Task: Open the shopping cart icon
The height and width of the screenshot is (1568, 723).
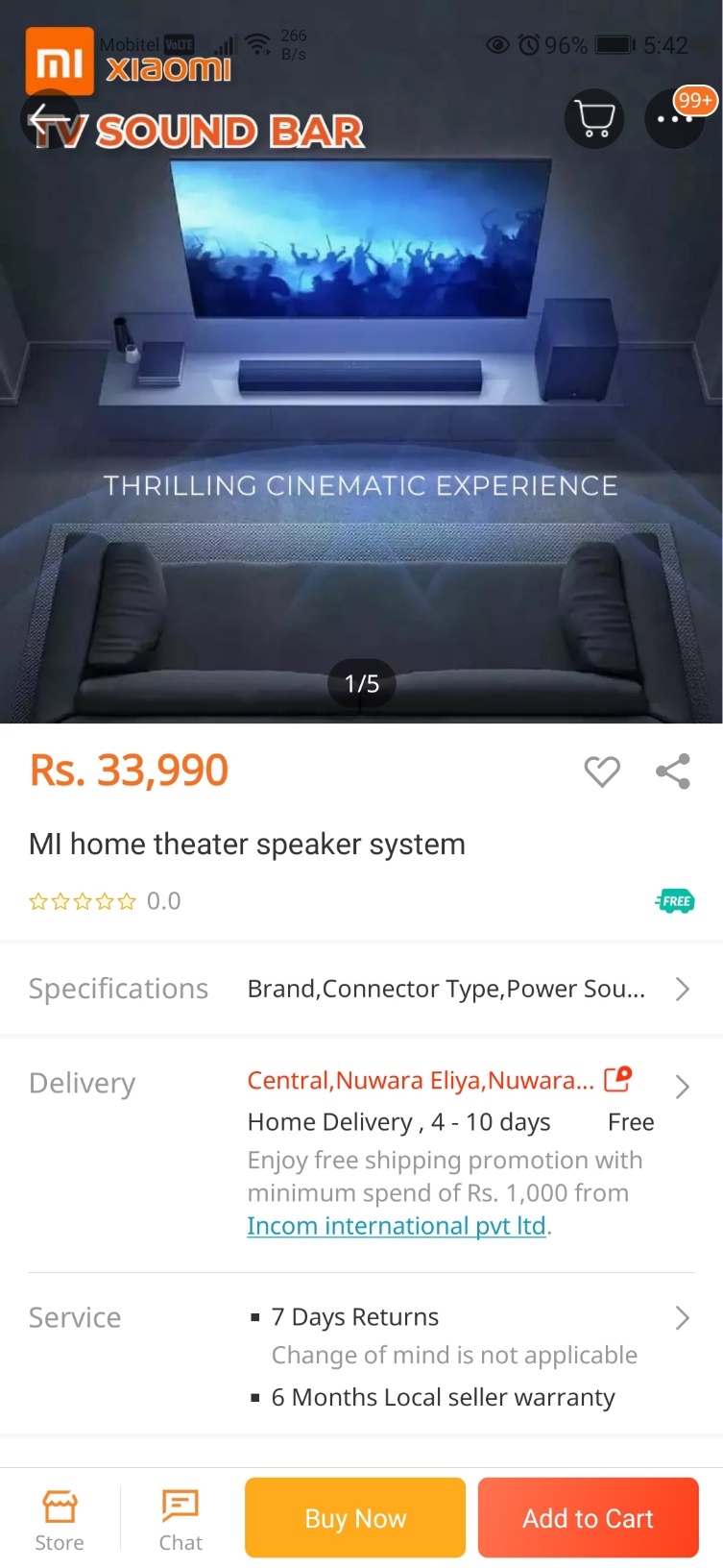Action: [594, 119]
